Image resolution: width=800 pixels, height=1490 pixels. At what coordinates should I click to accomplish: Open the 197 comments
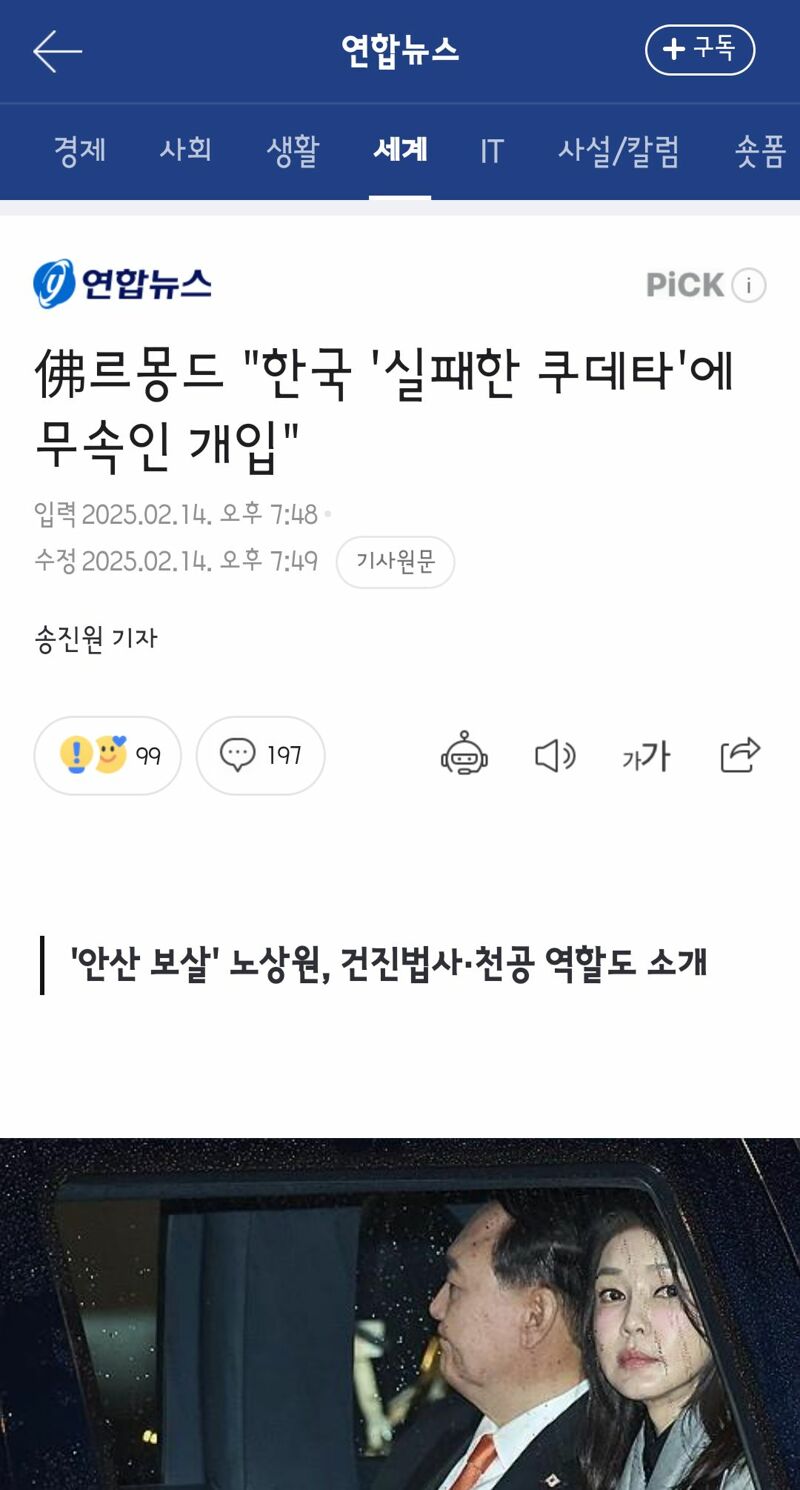point(261,756)
